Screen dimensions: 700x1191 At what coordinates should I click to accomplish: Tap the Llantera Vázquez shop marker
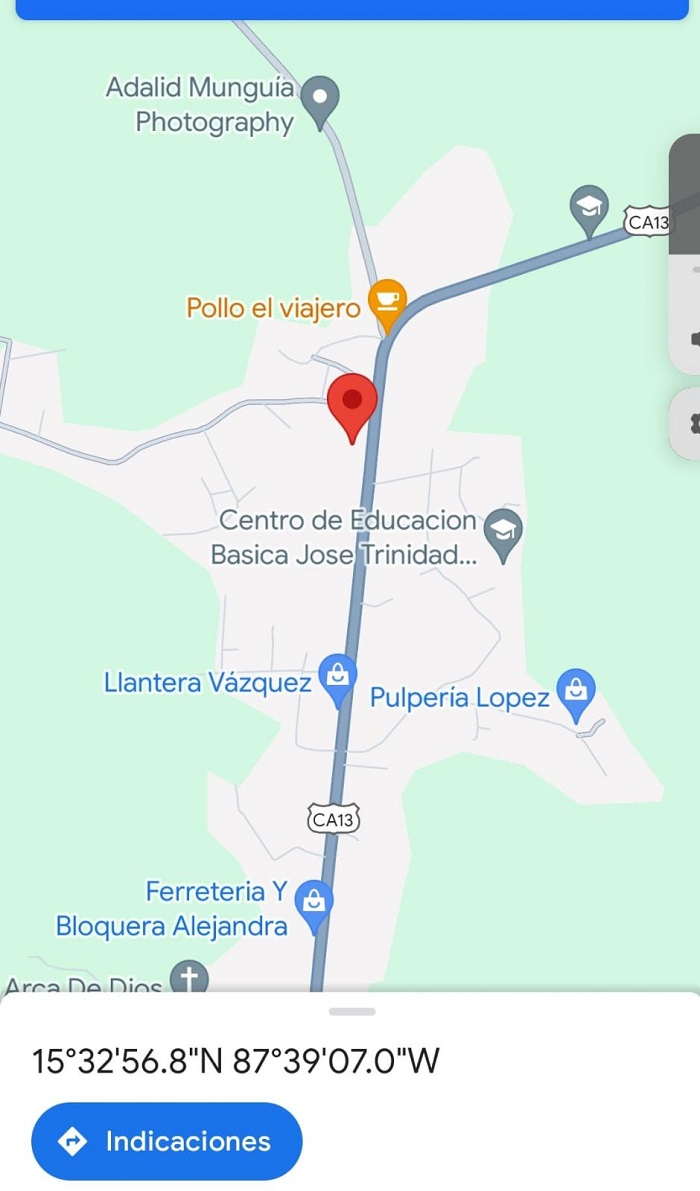tap(338, 675)
